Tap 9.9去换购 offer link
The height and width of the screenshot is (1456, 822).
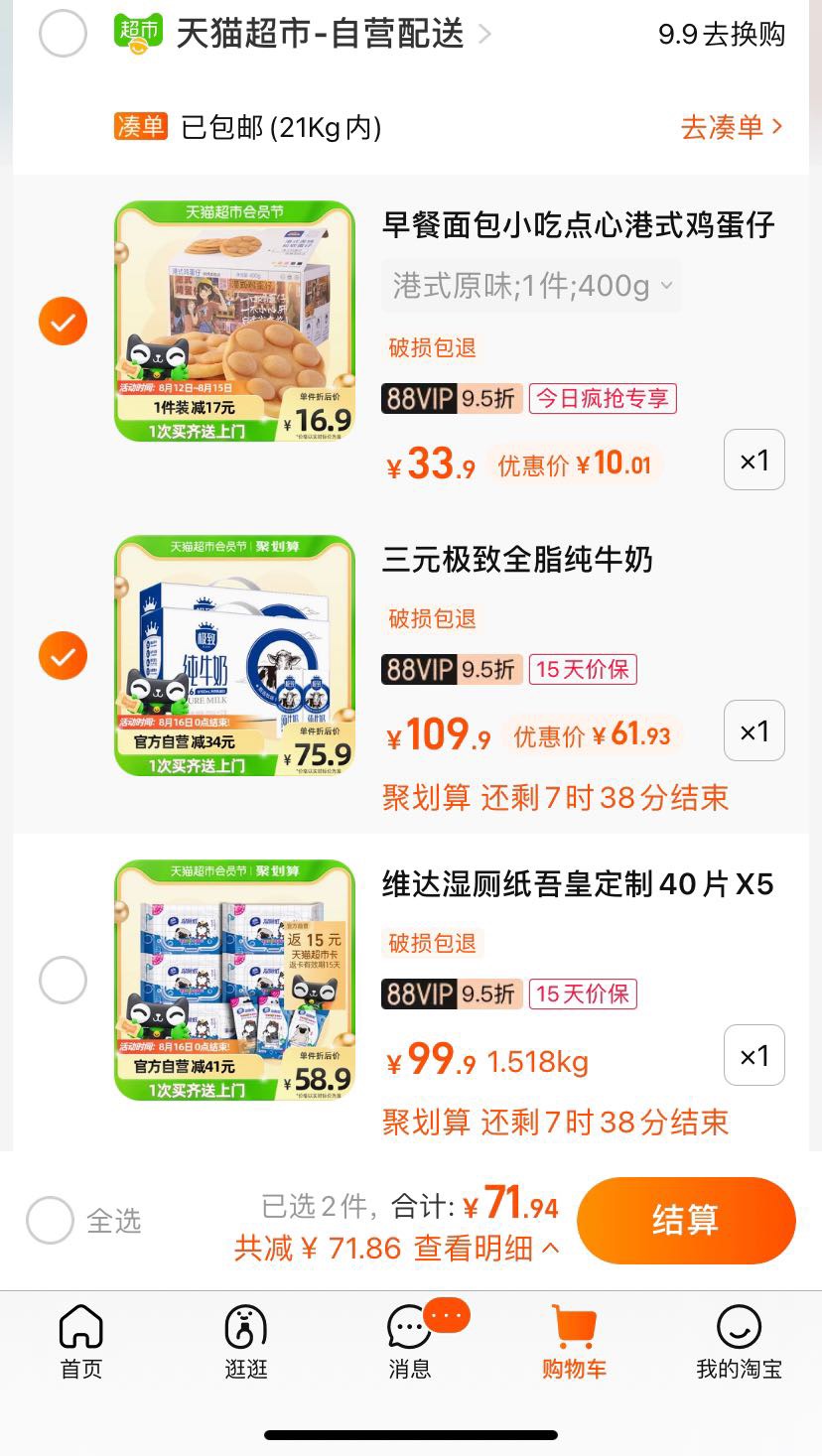tap(722, 35)
